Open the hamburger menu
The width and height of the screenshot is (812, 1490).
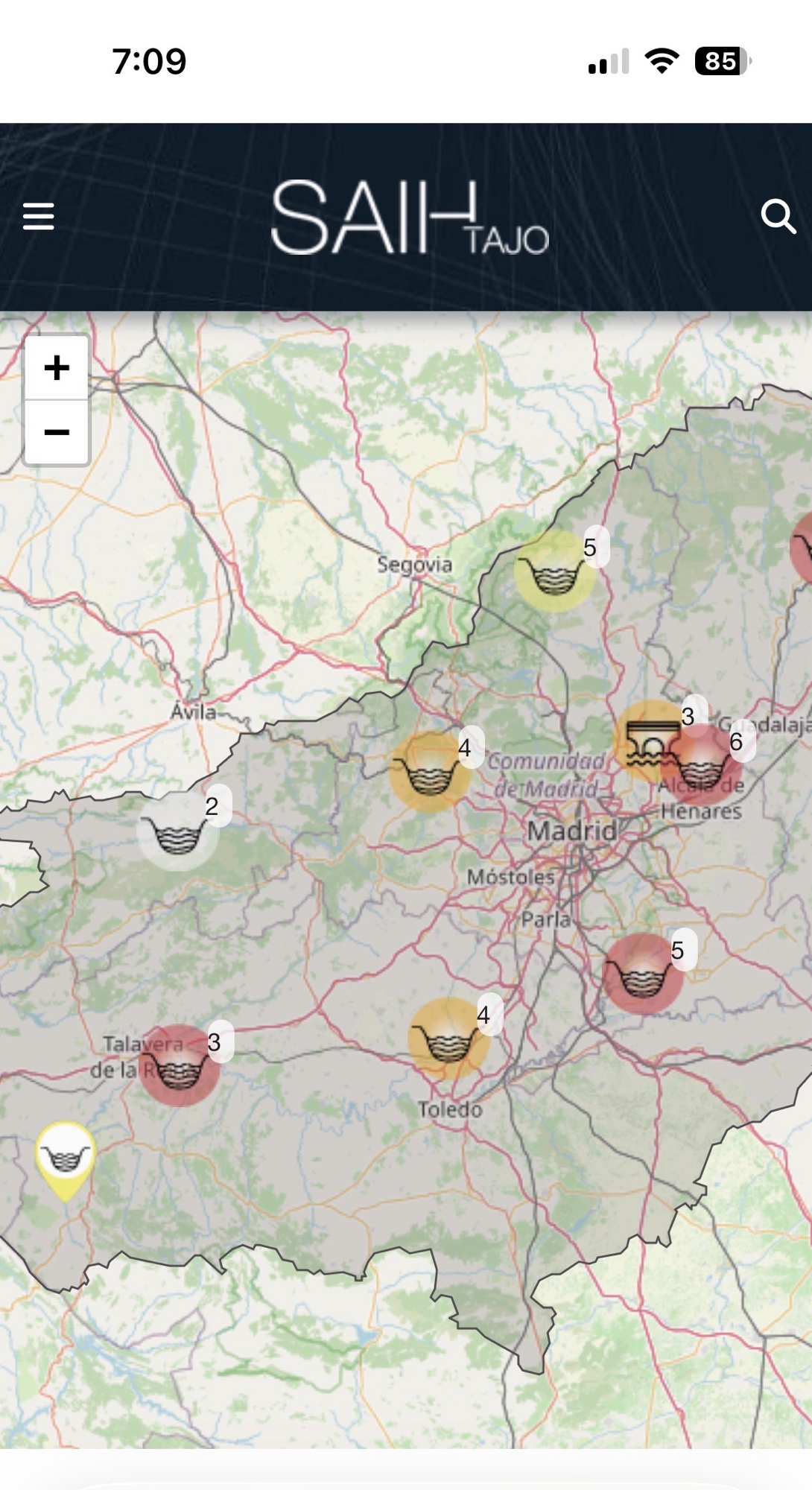coord(39,217)
